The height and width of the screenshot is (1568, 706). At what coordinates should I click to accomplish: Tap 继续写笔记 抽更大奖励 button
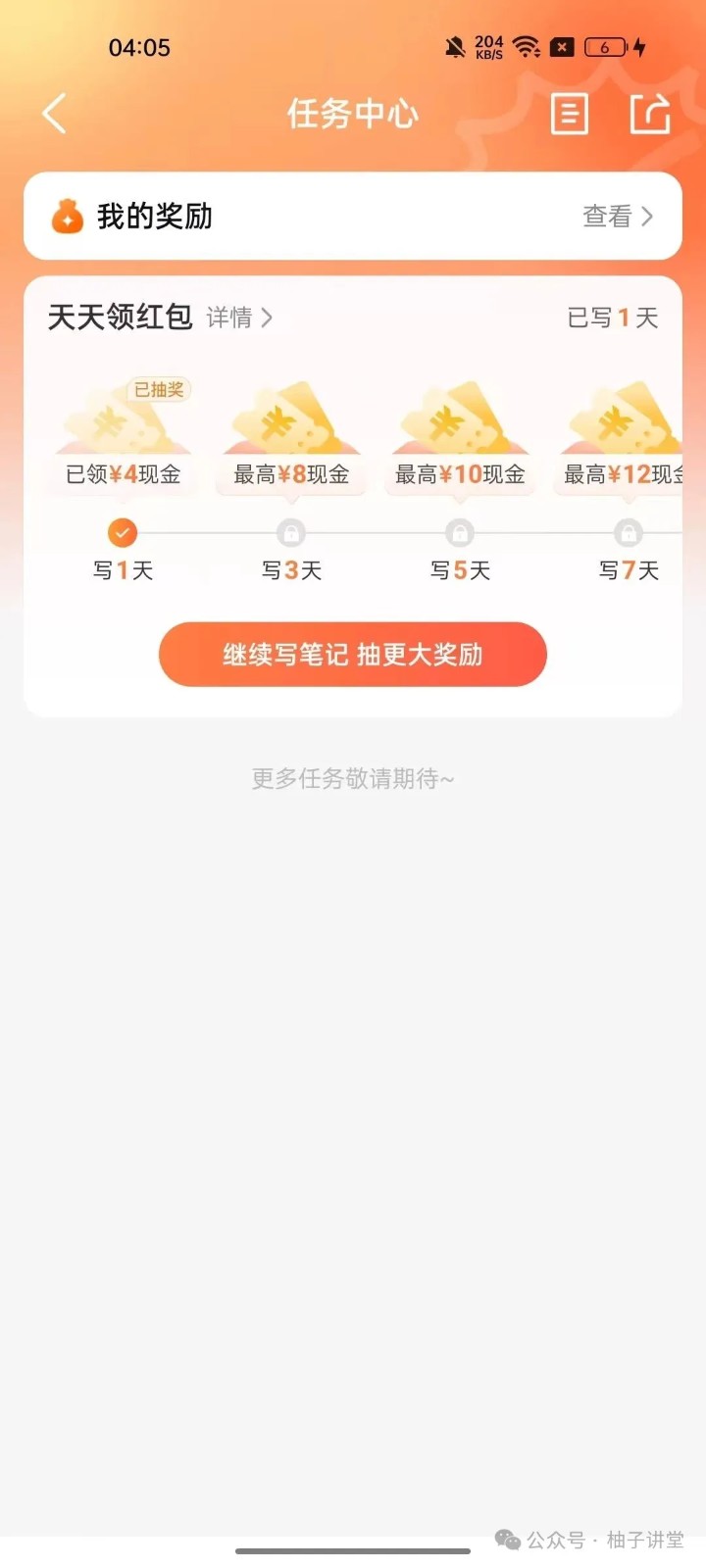[x=353, y=655]
